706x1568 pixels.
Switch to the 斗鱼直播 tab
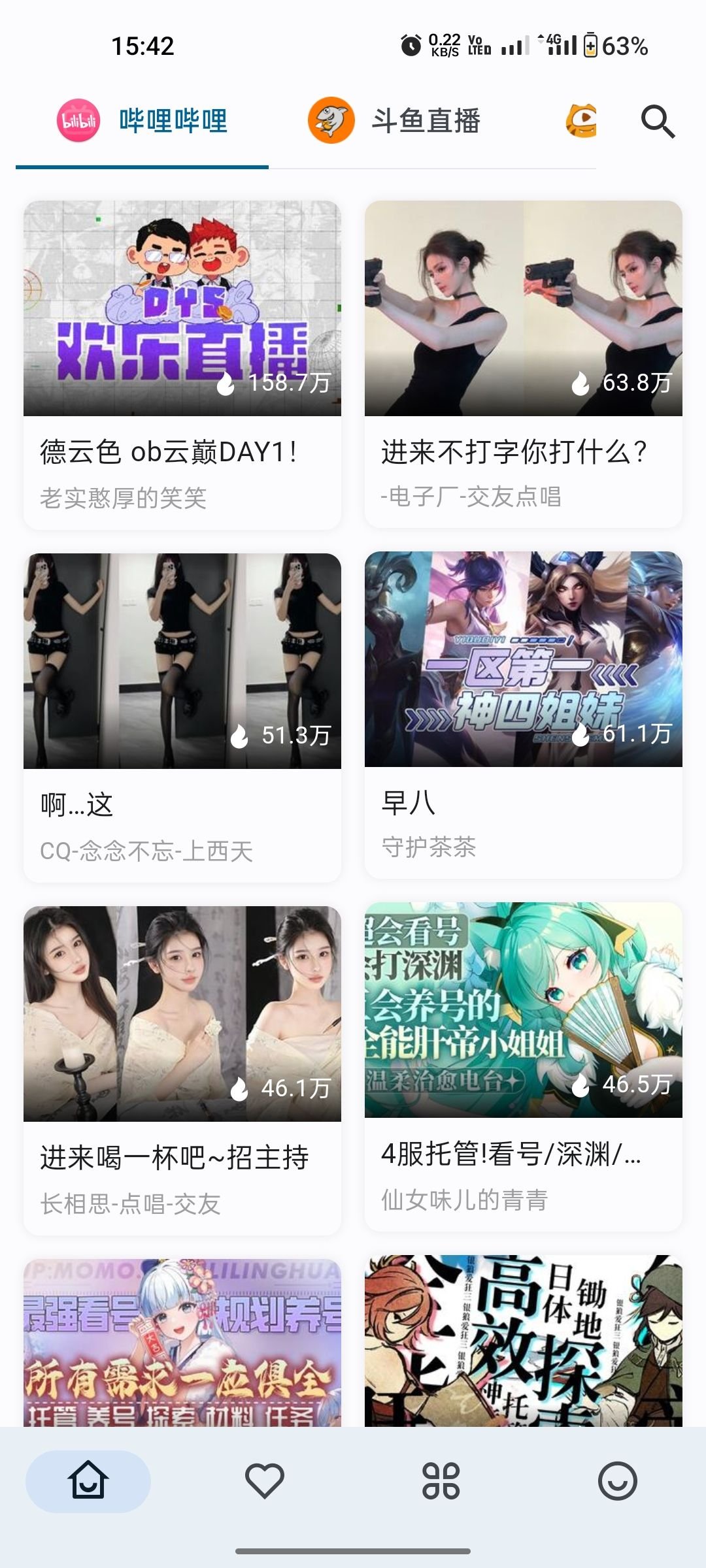(395, 122)
